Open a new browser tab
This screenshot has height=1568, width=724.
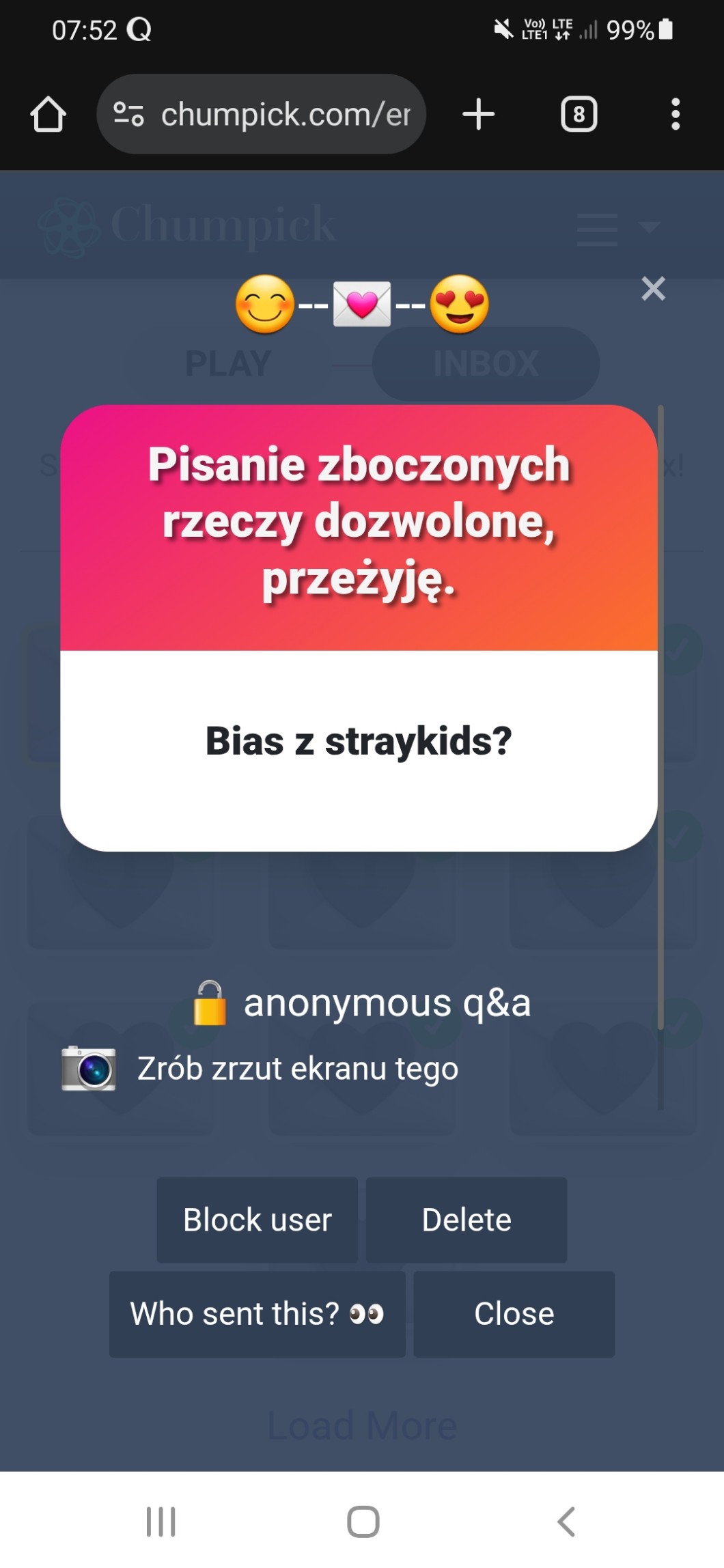478,114
